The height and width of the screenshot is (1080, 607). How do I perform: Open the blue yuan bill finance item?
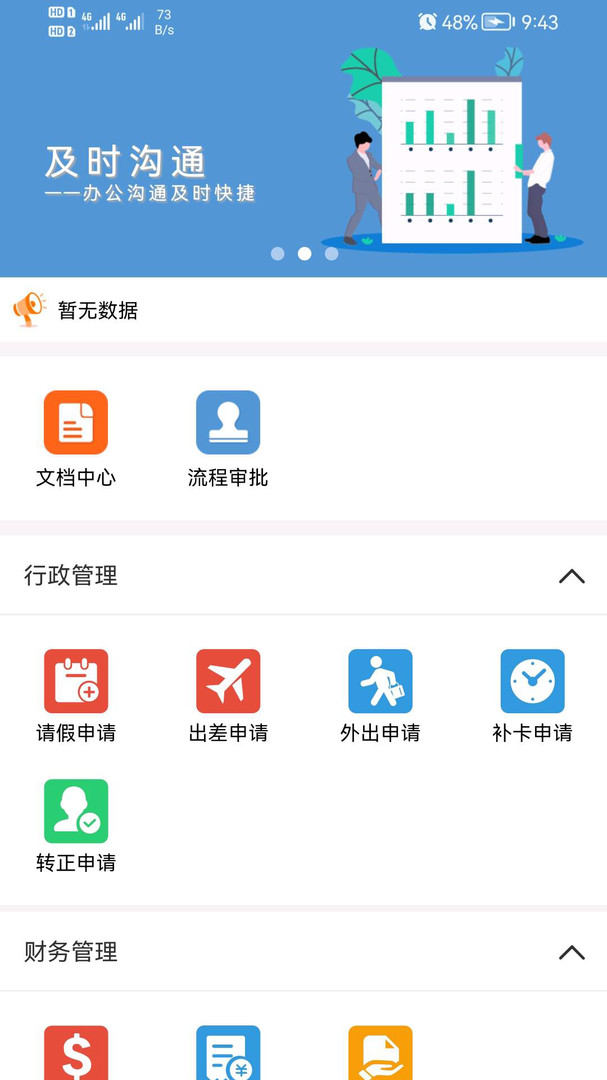[x=228, y=1052]
